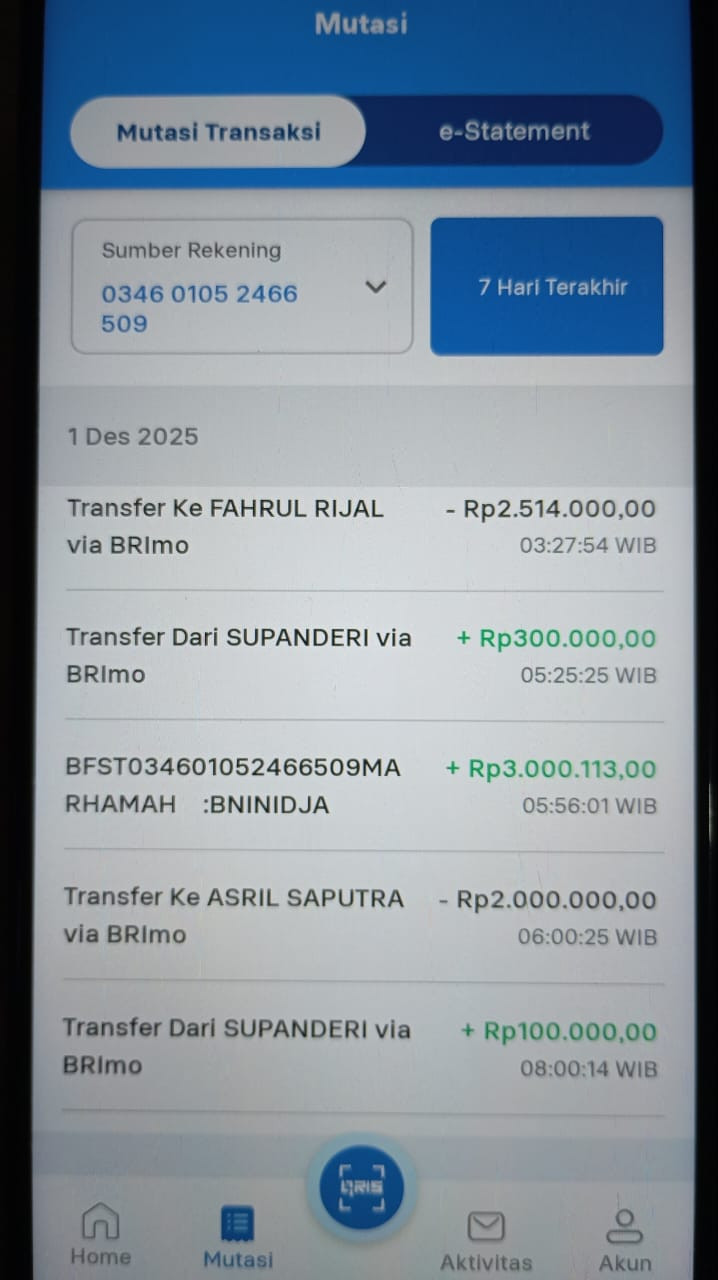Tap the 7 Hari Terakhir filter button
The height and width of the screenshot is (1280, 718).
546,287
